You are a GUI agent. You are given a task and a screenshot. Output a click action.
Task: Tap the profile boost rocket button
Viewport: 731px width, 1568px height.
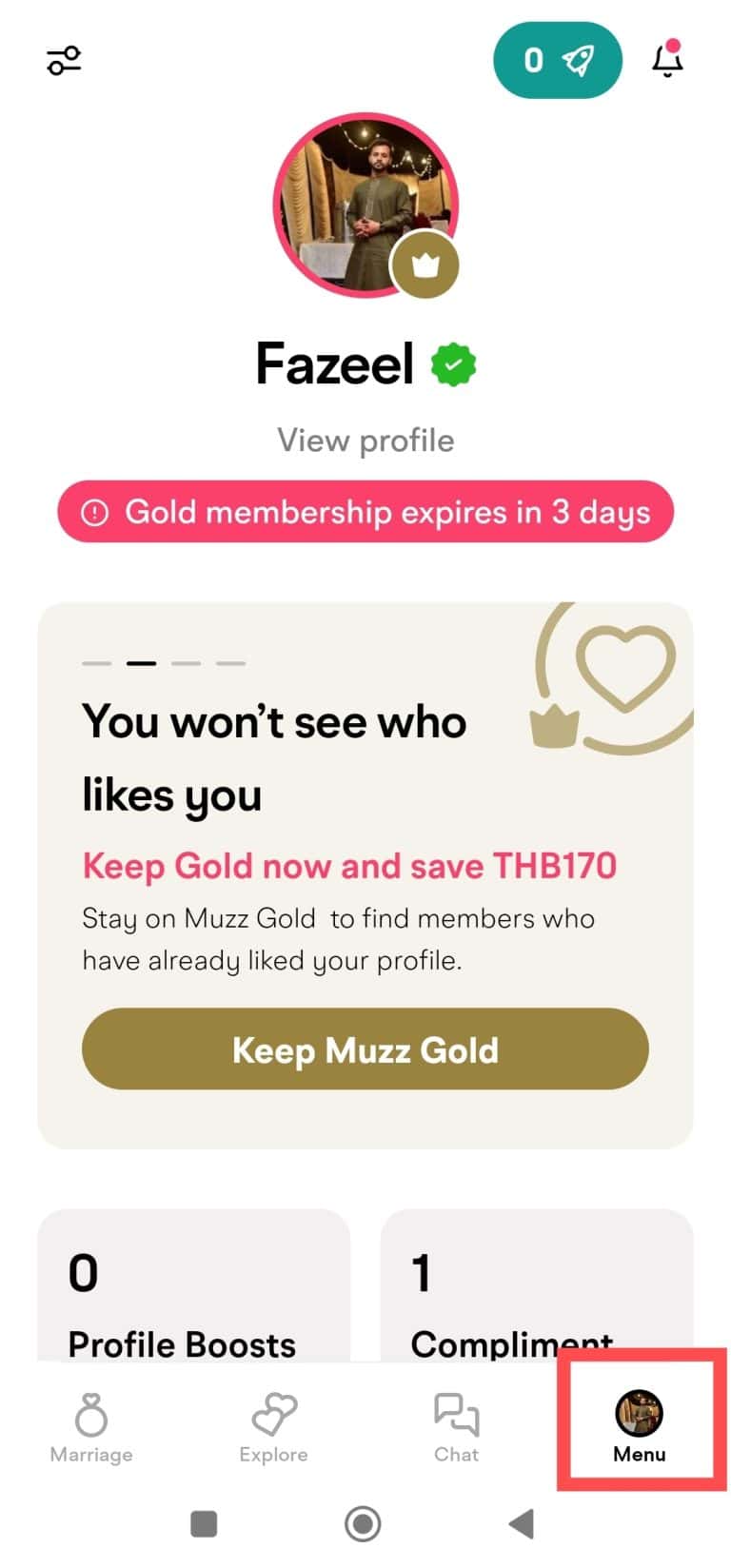click(x=558, y=60)
